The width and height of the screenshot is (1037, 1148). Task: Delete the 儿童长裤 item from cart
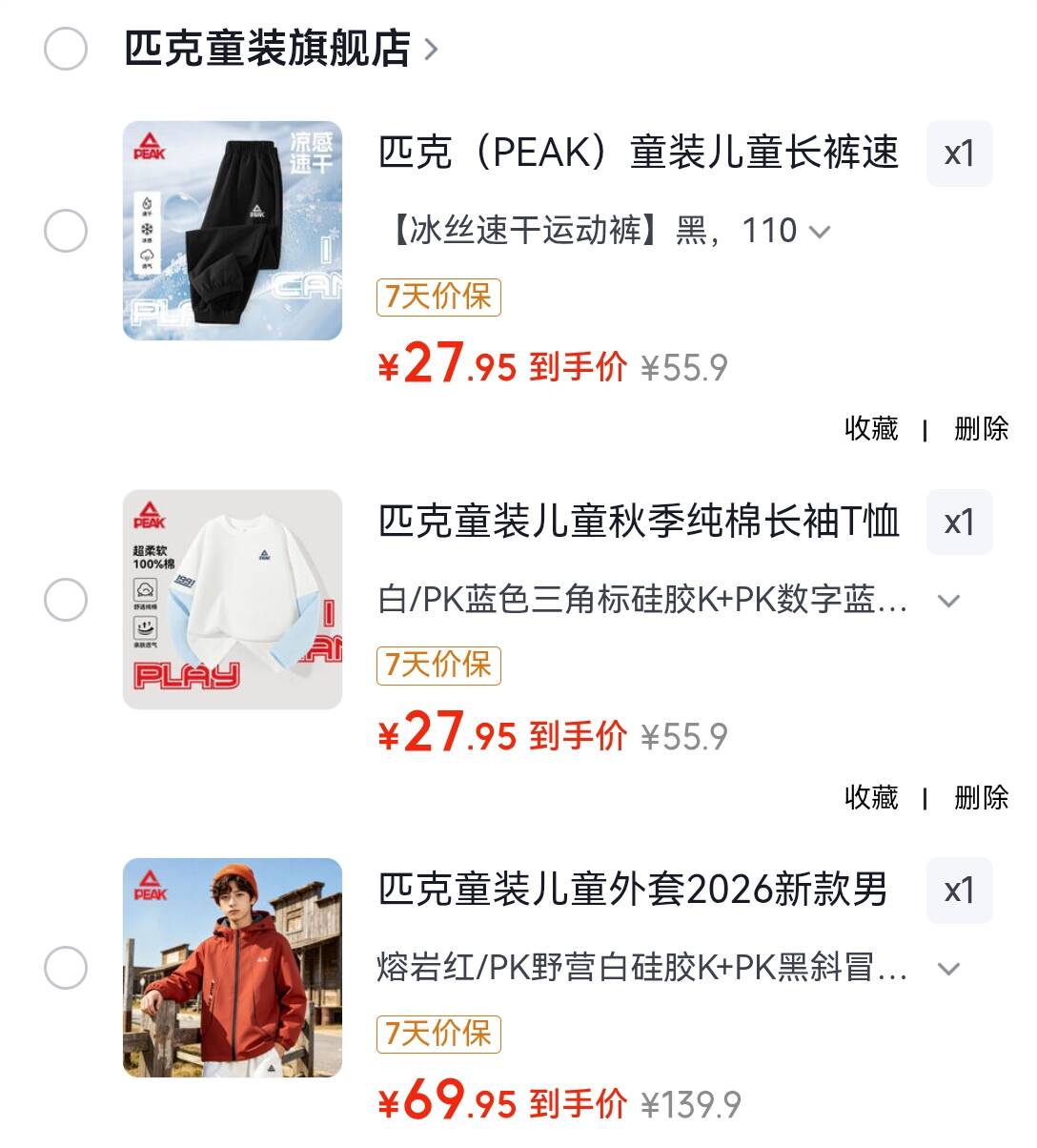[982, 429]
